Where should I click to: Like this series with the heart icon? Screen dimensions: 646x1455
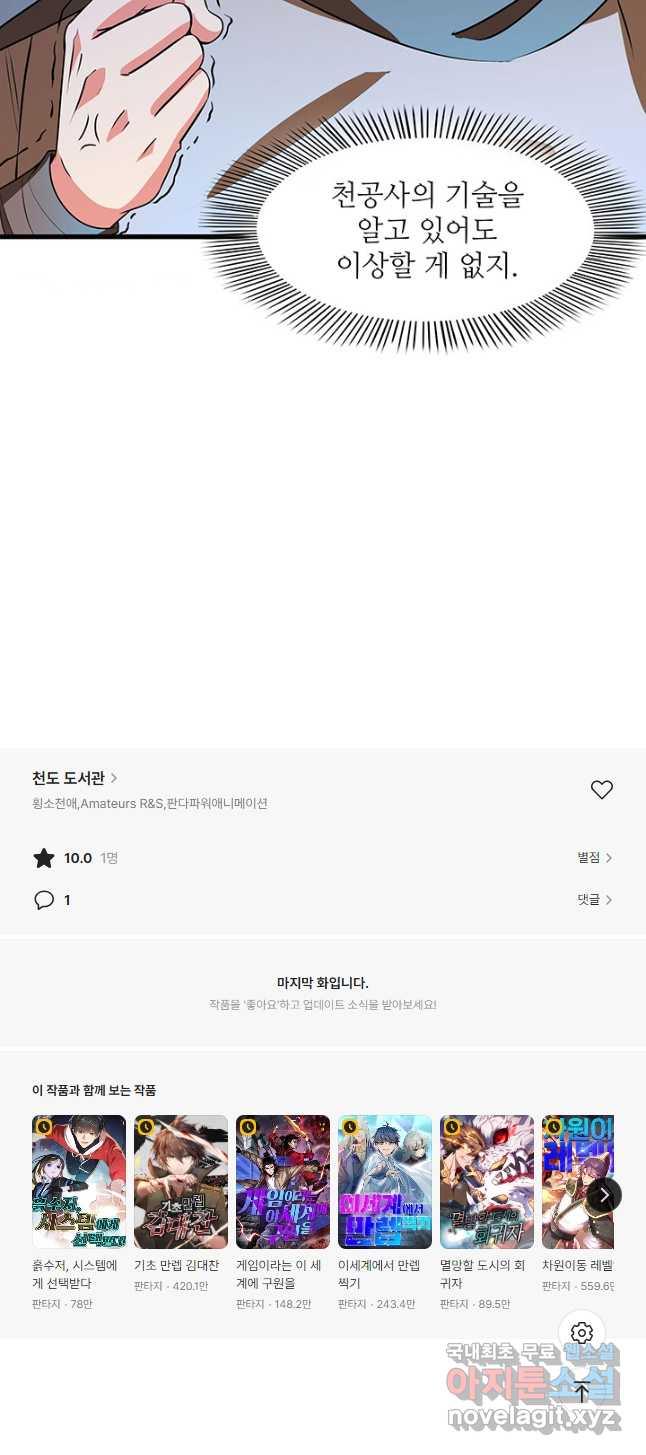click(x=601, y=789)
